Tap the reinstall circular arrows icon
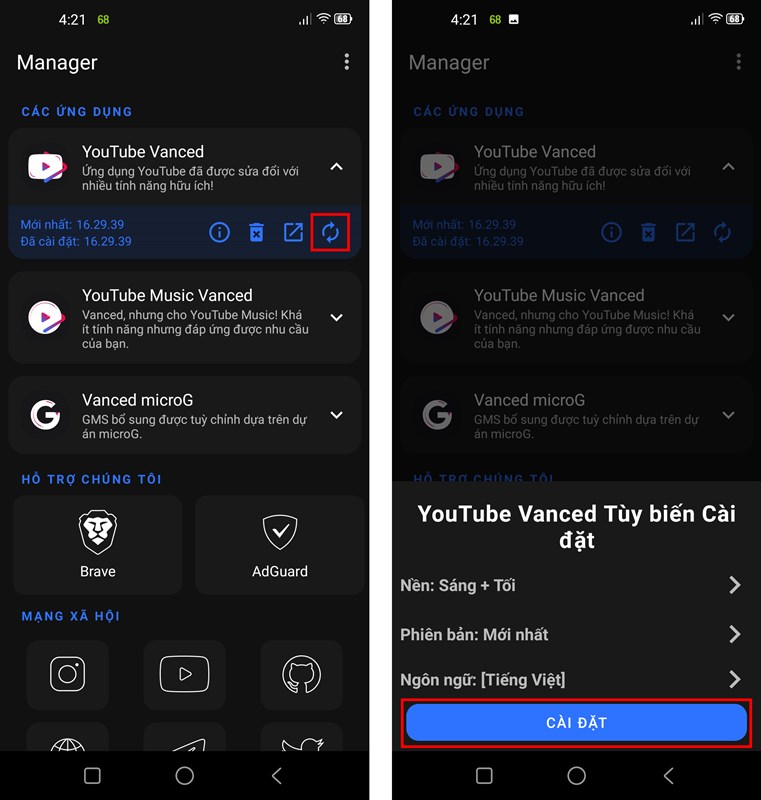This screenshot has height=800, width=761. [330, 232]
